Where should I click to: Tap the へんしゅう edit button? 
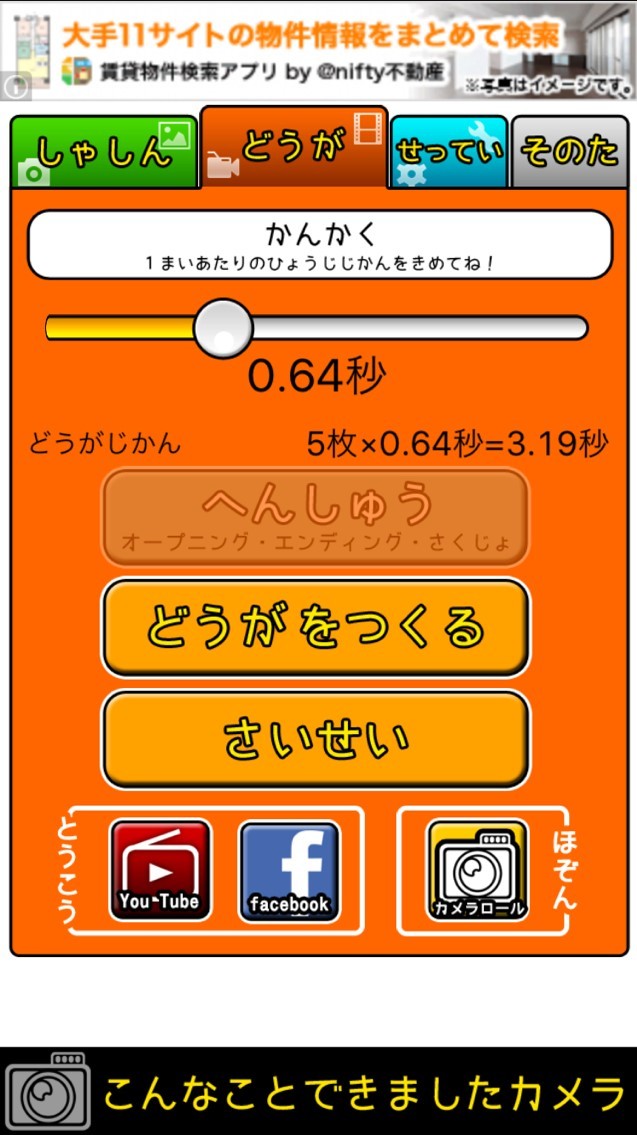point(315,517)
